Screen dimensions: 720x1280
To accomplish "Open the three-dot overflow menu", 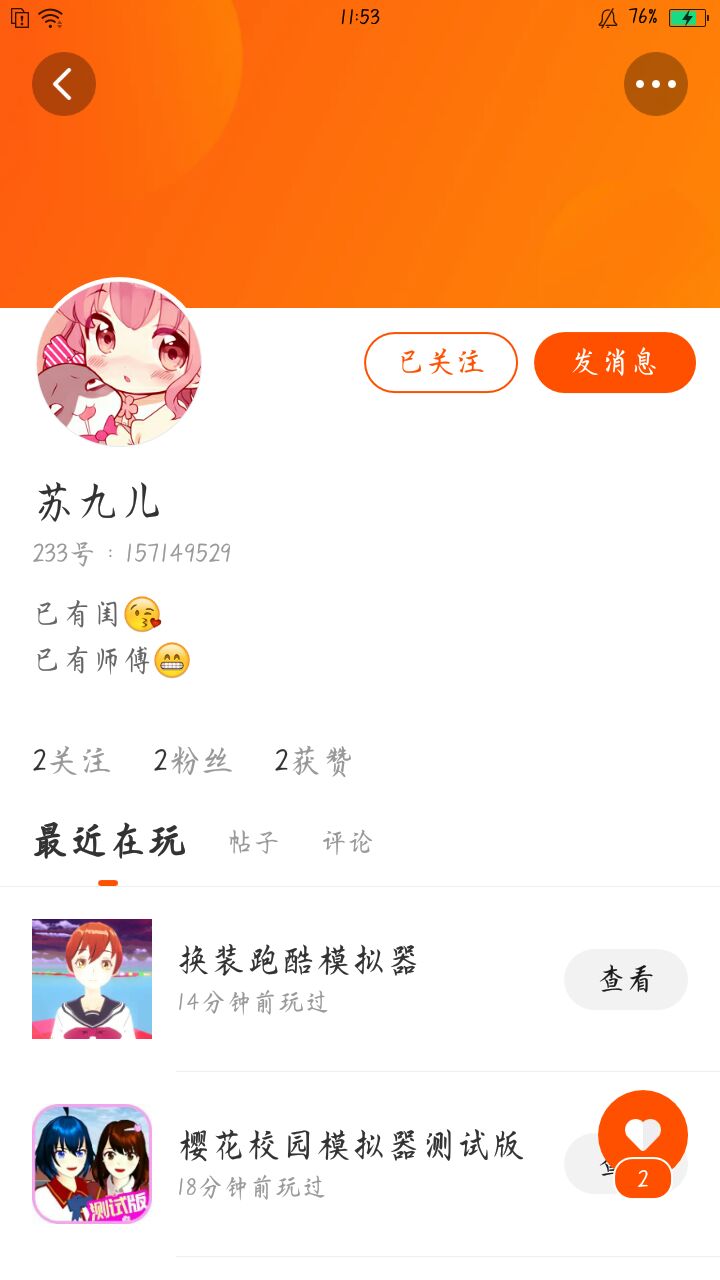I will pos(655,84).
